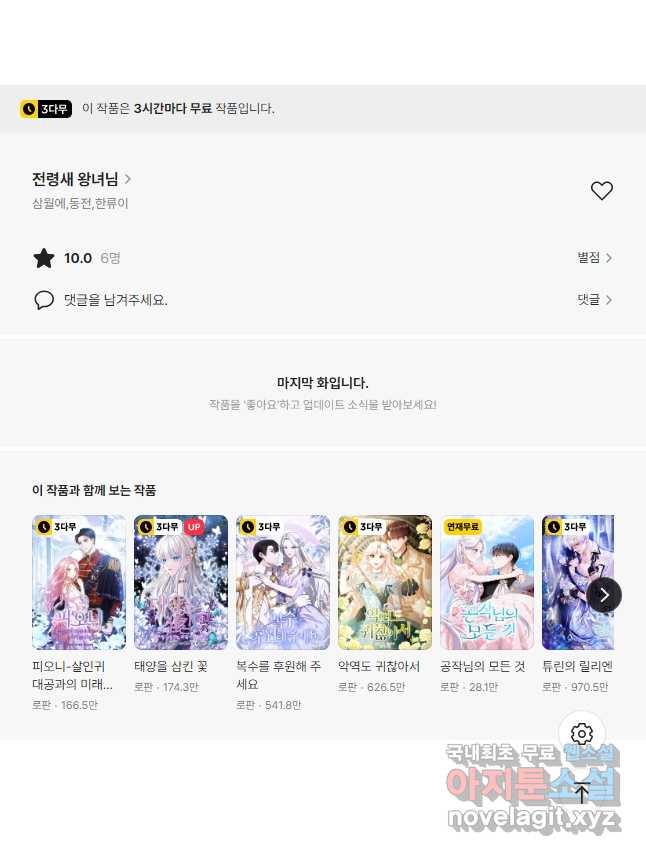
Task: Like this work with the heart icon
Action: tap(601, 191)
